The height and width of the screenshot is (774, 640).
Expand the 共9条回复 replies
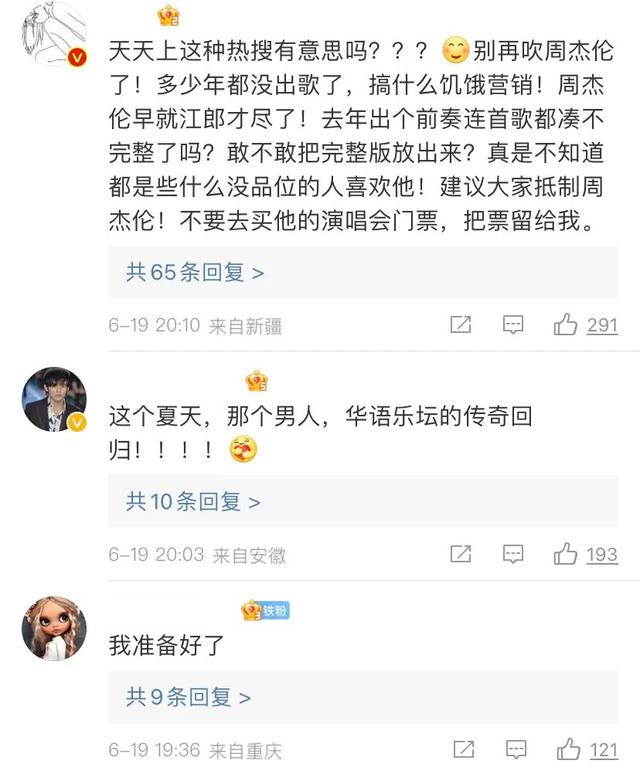tap(188, 697)
